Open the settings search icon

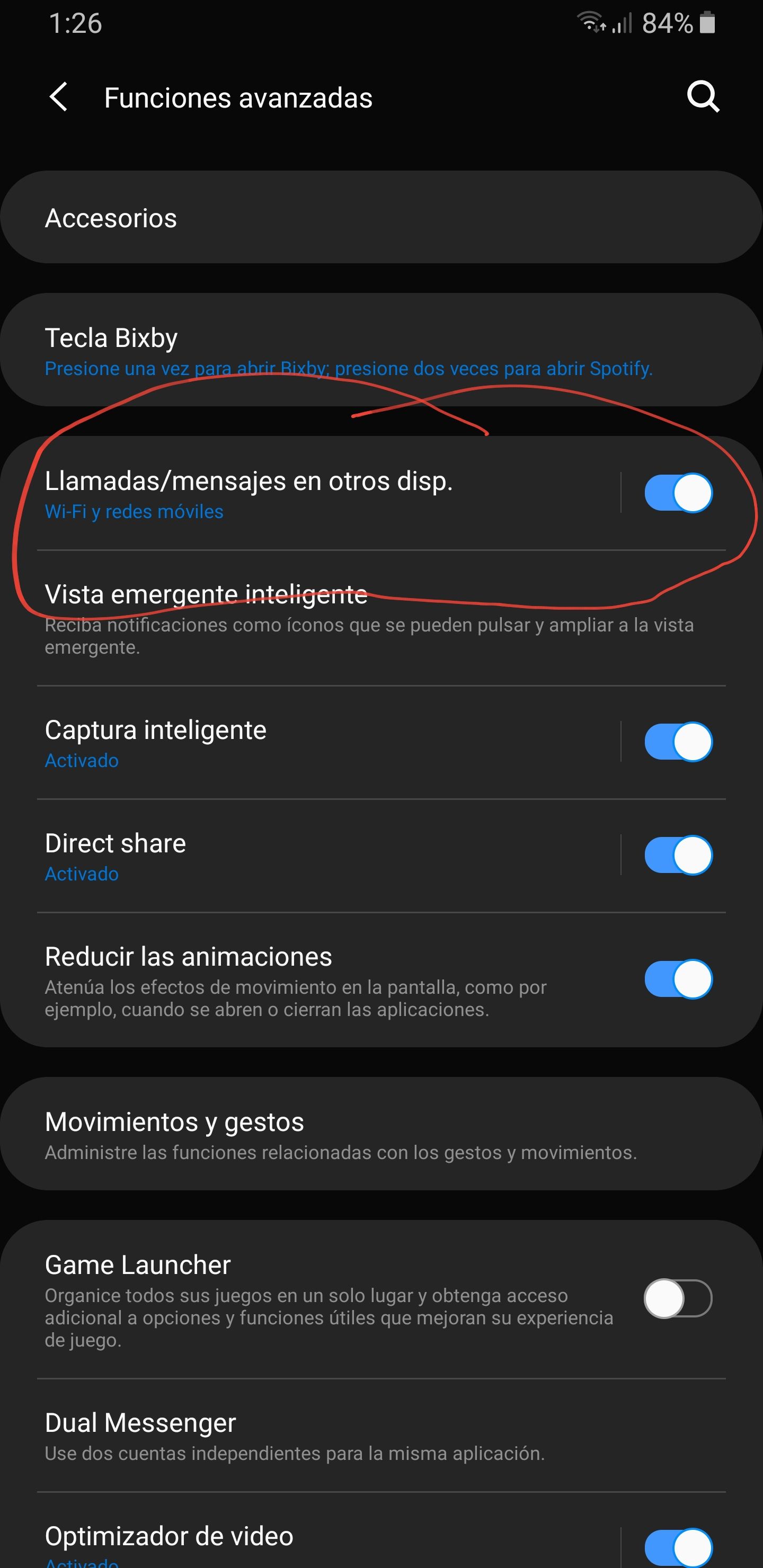click(x=703, y=97)
